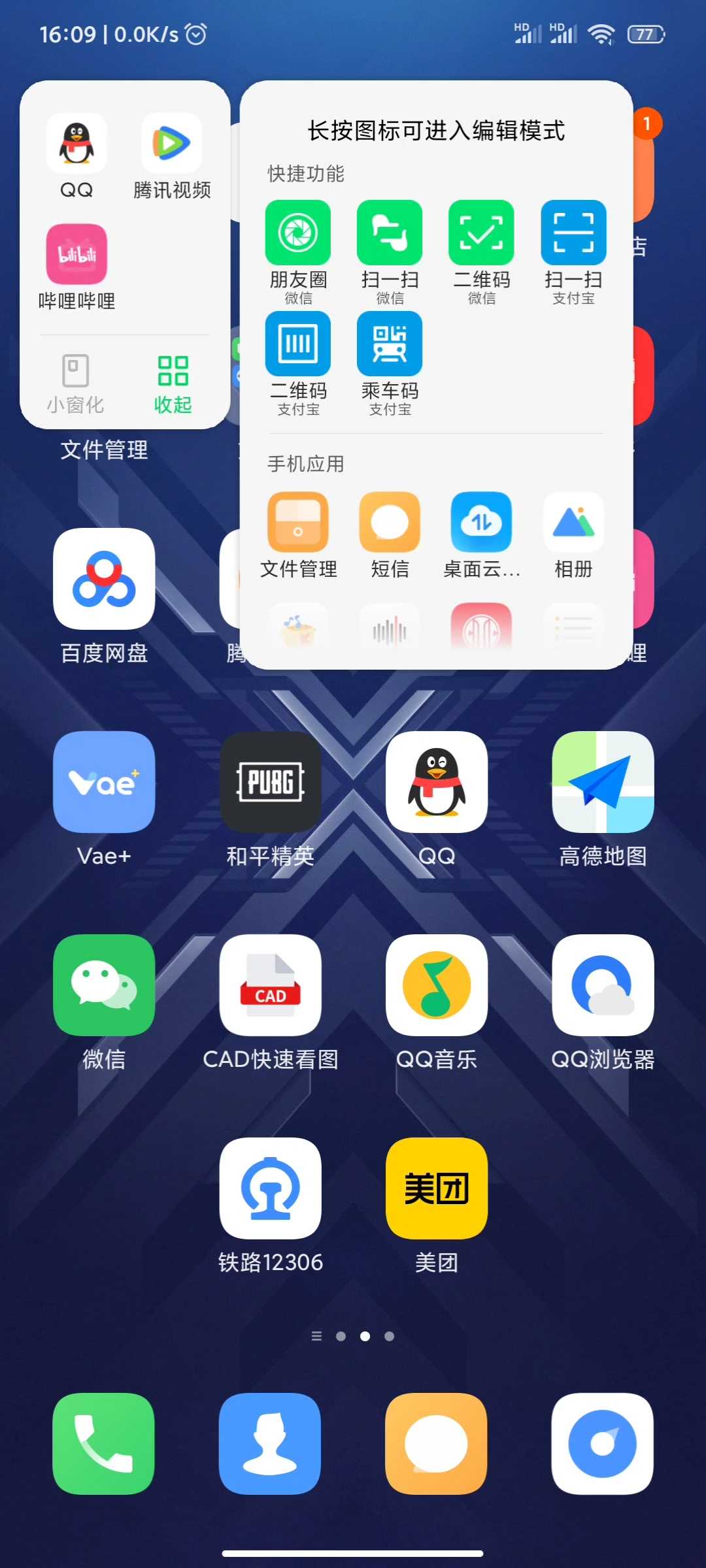Viewport: 706px width, 1568px height.
Task: Open the phone dialer in the dock
Action: 104,1444
